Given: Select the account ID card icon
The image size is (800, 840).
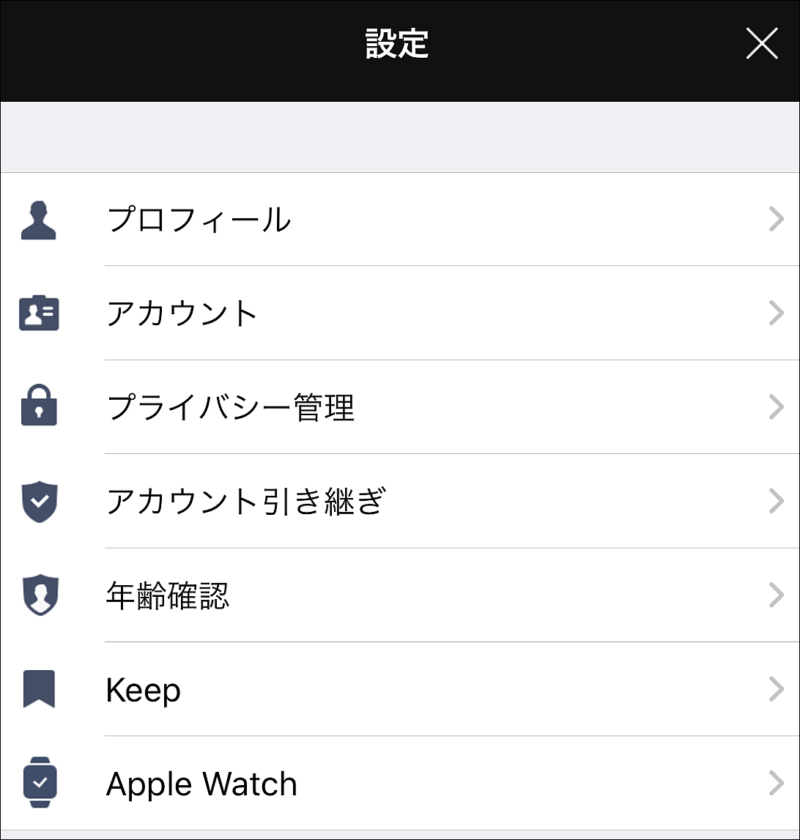Looking at the screenshot, I should coord(40,313).
